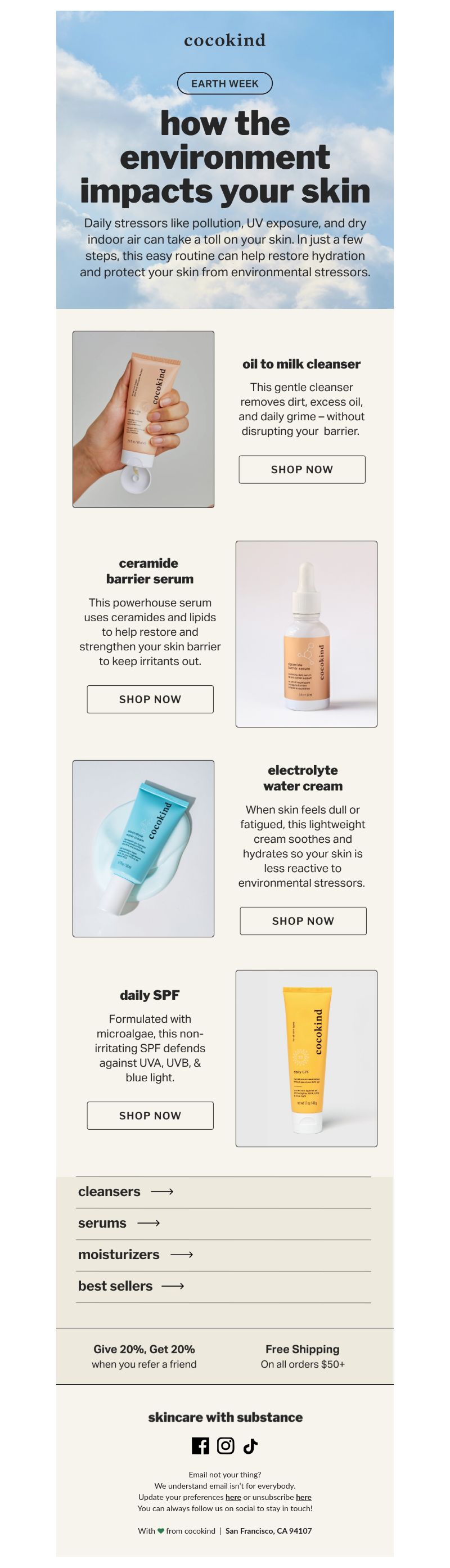Visit cocokind's Facebook page
The height and width of the screenshot is (1568, 450).
tap(200, 1446)
